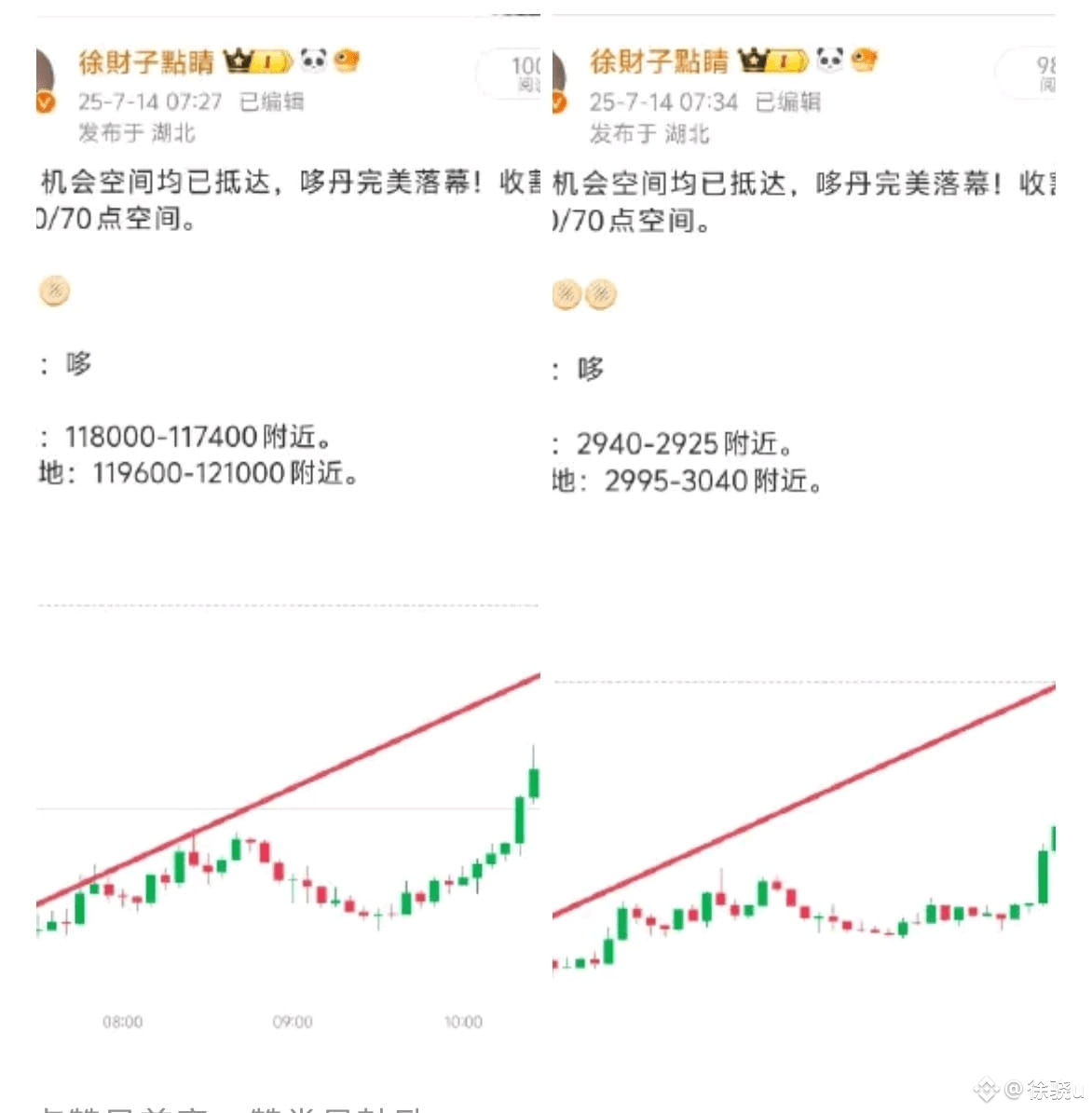Select the first coin medal in the right post

point(566,293)
